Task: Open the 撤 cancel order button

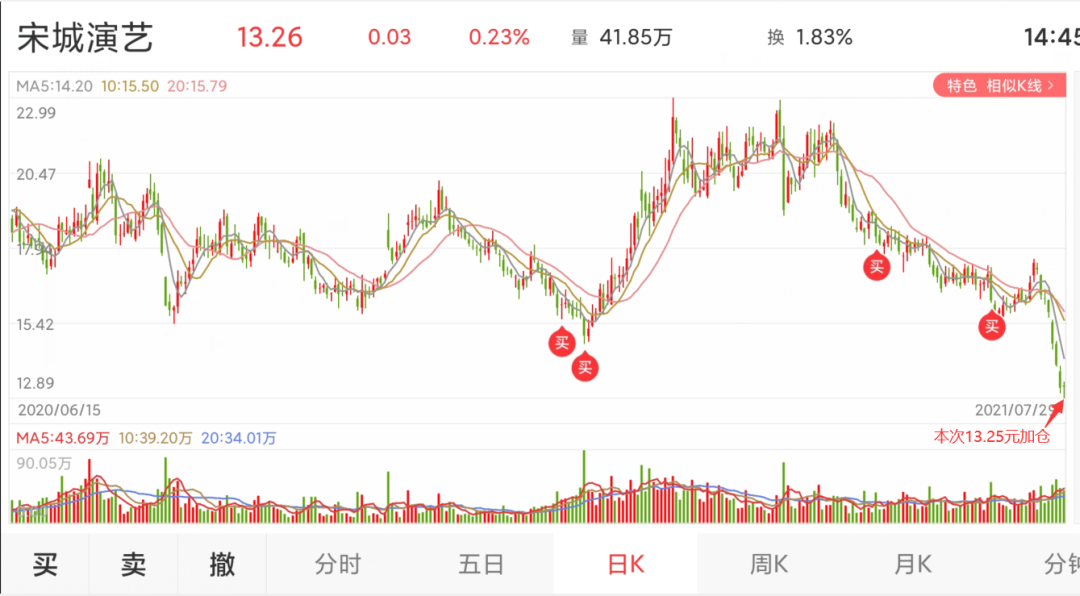Action: (222, 564)
